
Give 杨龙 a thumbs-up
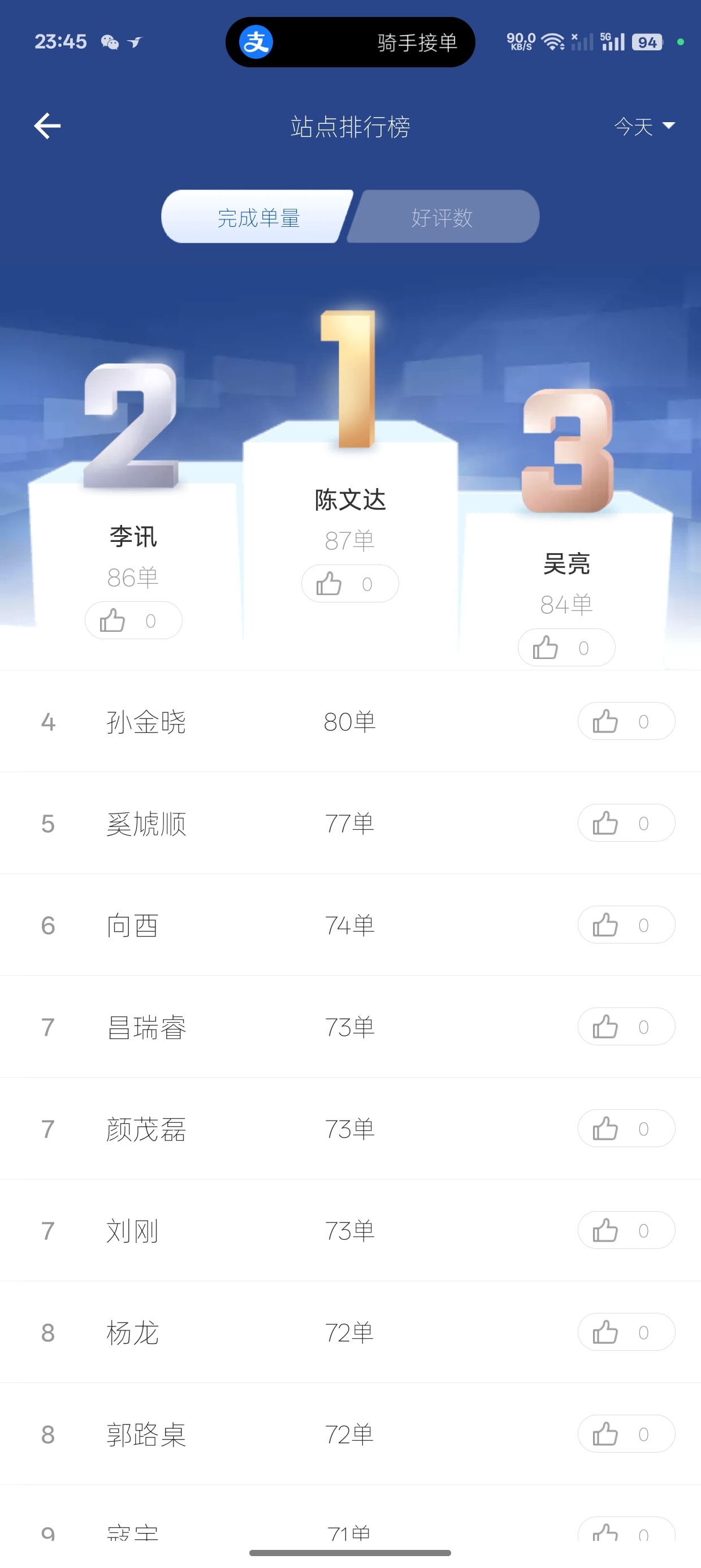click(x=626, y=1333)
